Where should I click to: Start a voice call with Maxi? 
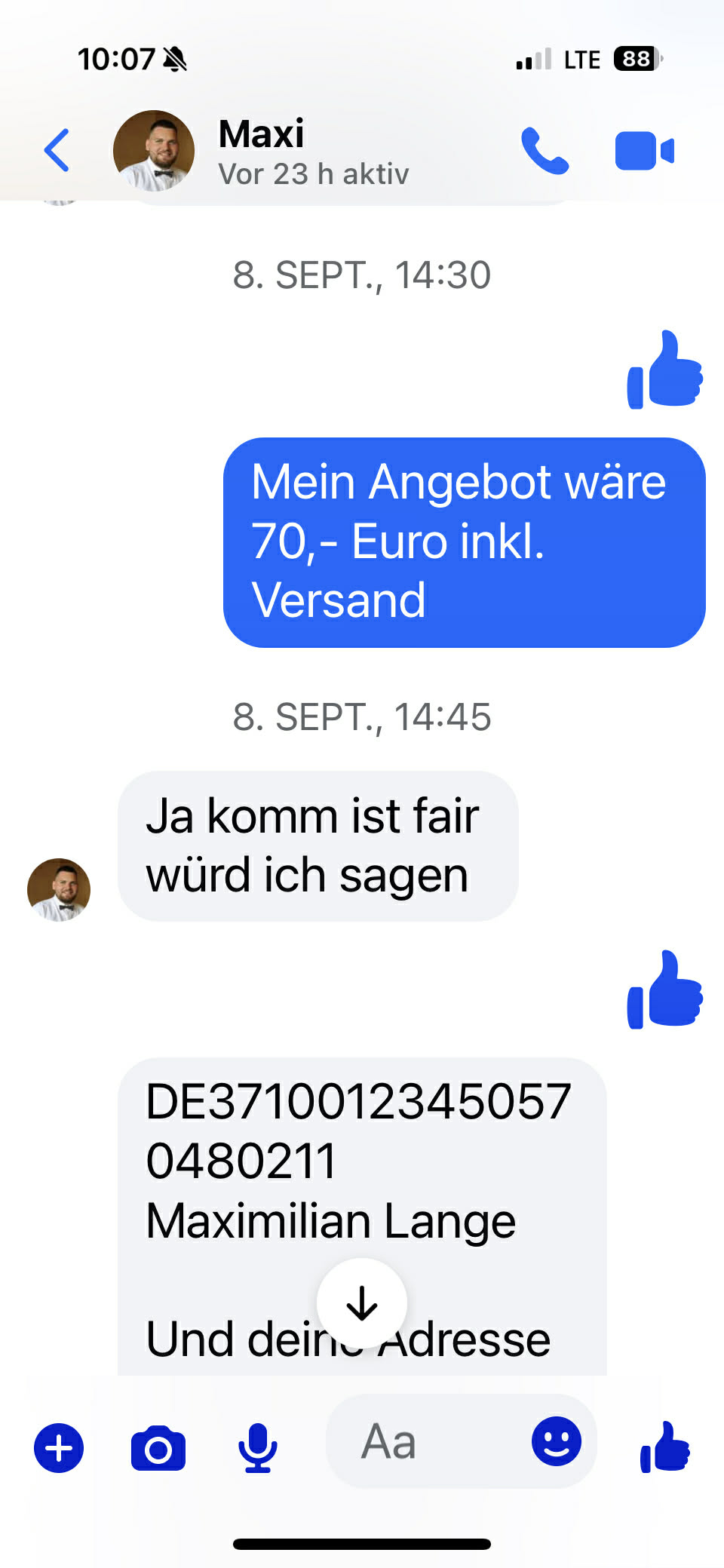point(545,151)
